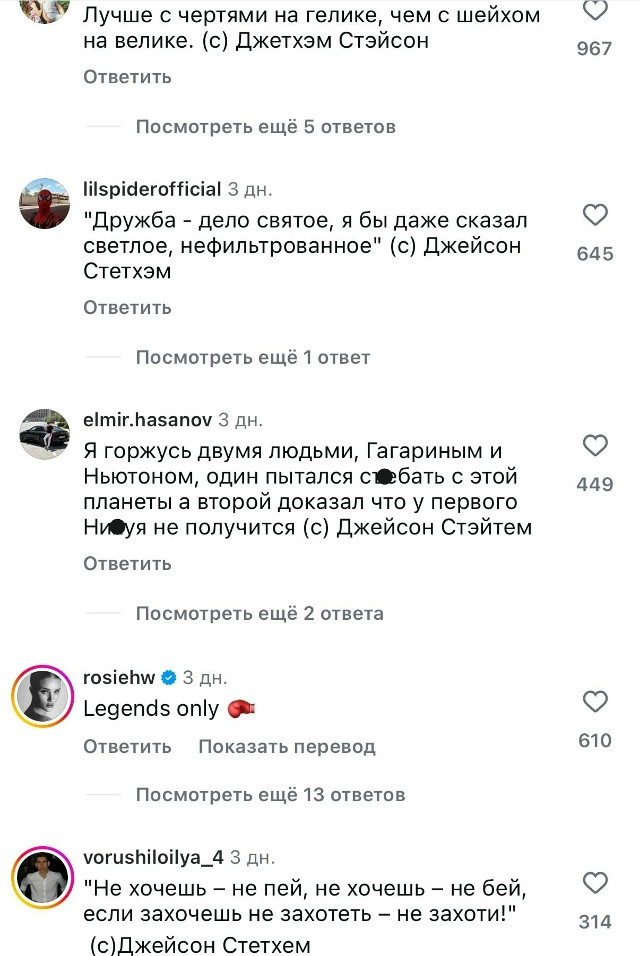The height and width of the screenshot is (956, 640).
Task: Reply to lilspiderofficial's comment
Action: (x=127, y=307)
